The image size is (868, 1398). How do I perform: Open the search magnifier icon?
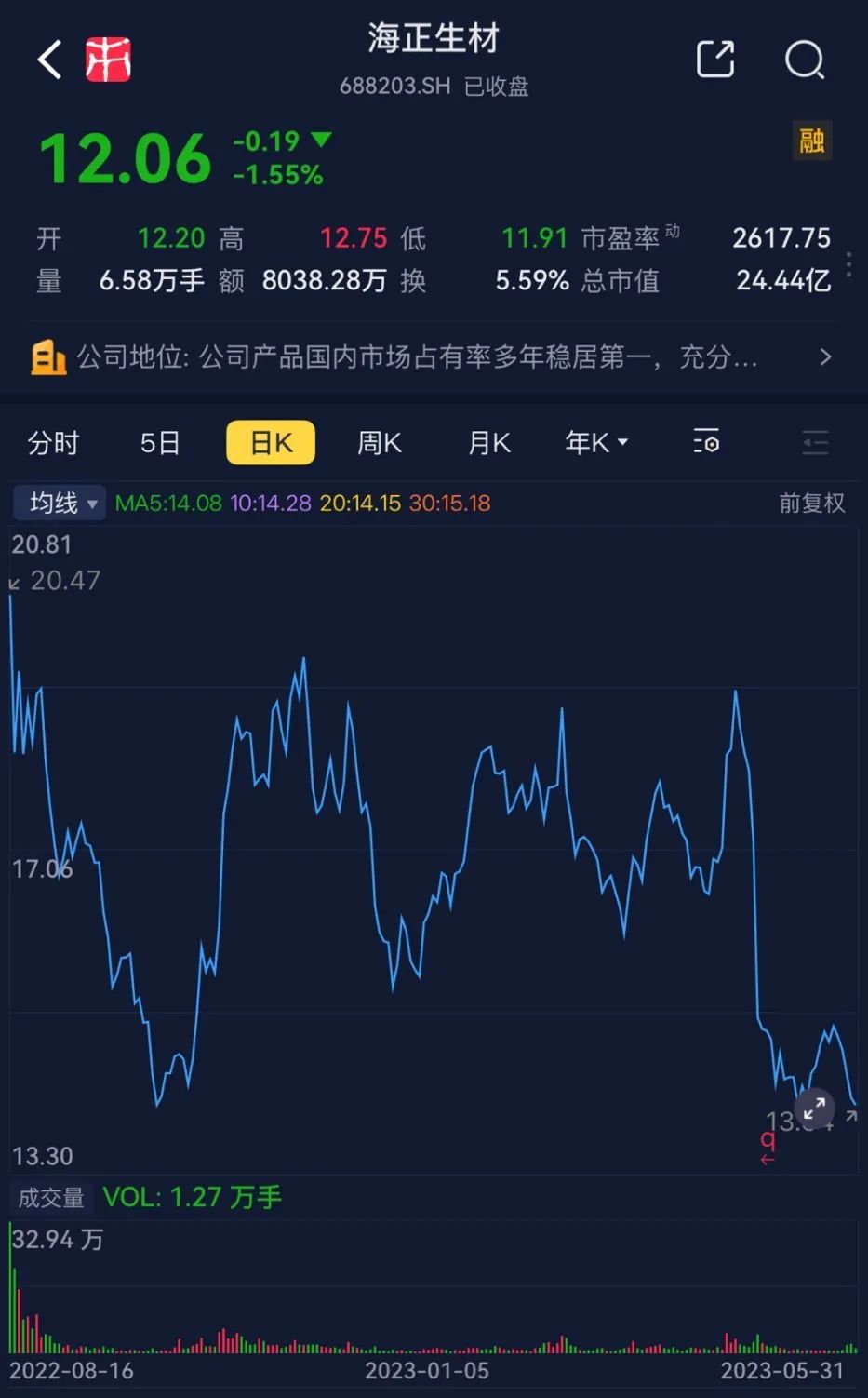click(805, 60)
